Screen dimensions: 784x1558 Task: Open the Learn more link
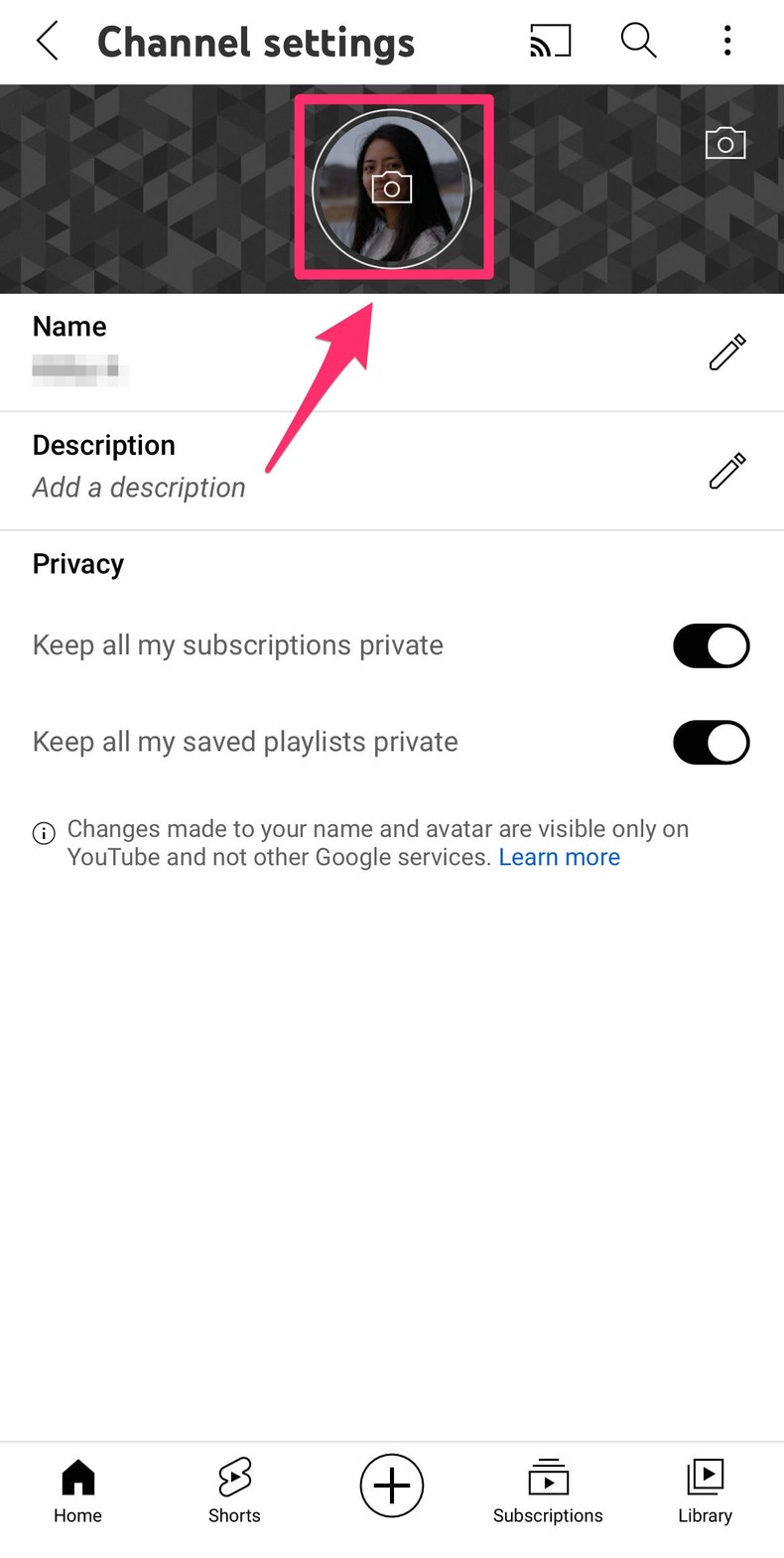[559, 857]
